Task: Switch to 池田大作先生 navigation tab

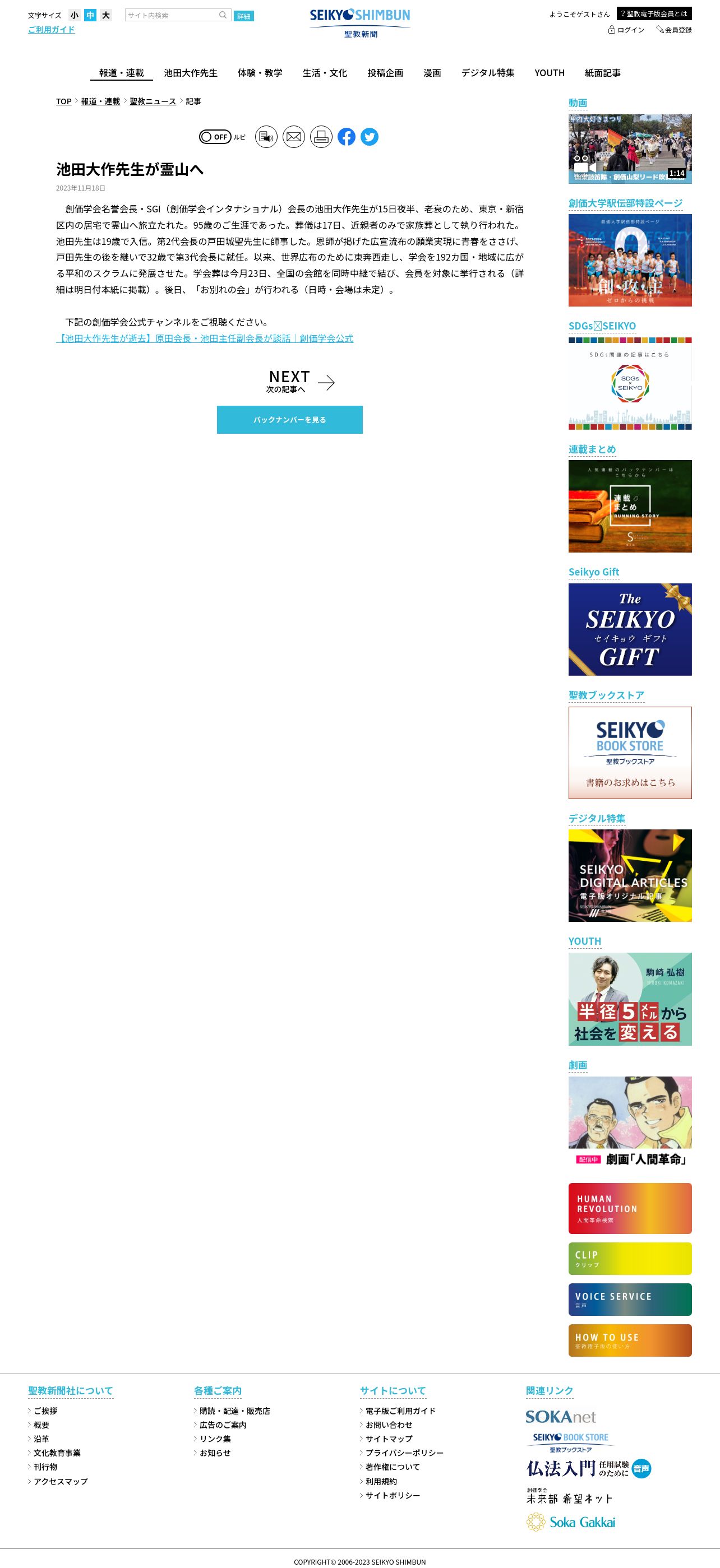Action: [x=191, y=72]
